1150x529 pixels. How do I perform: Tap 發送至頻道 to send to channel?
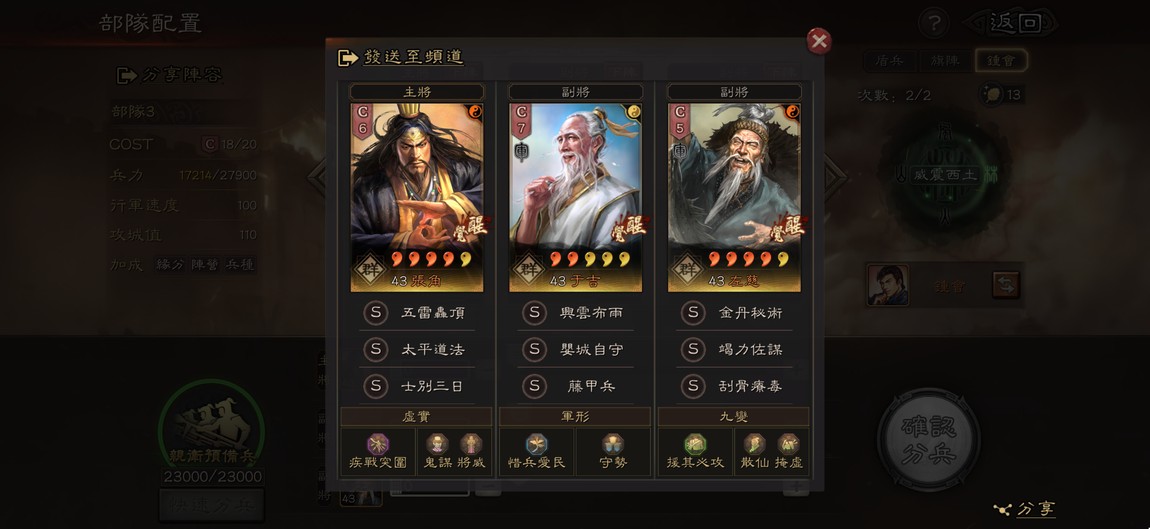[401, 58]
